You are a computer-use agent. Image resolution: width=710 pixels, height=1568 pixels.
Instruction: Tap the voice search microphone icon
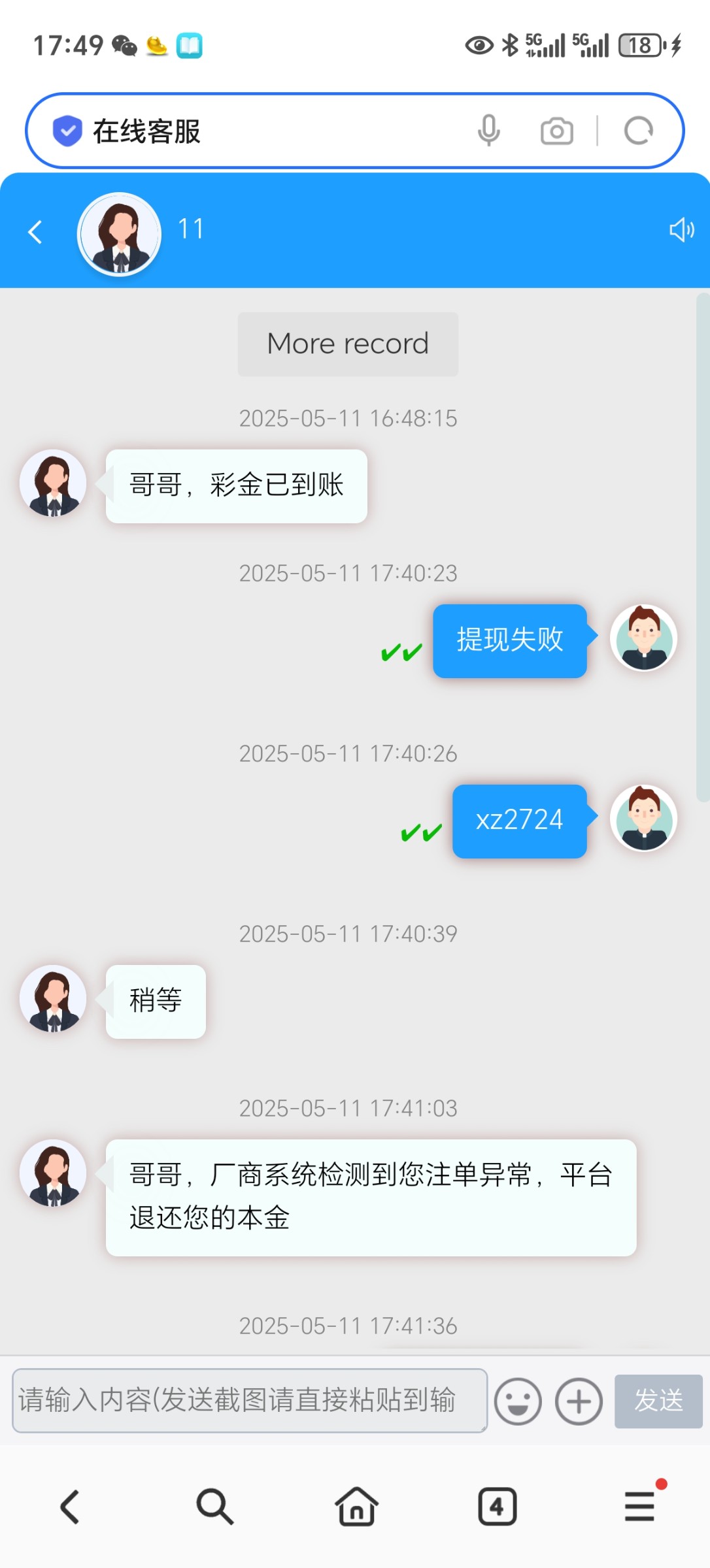[489, 130]
